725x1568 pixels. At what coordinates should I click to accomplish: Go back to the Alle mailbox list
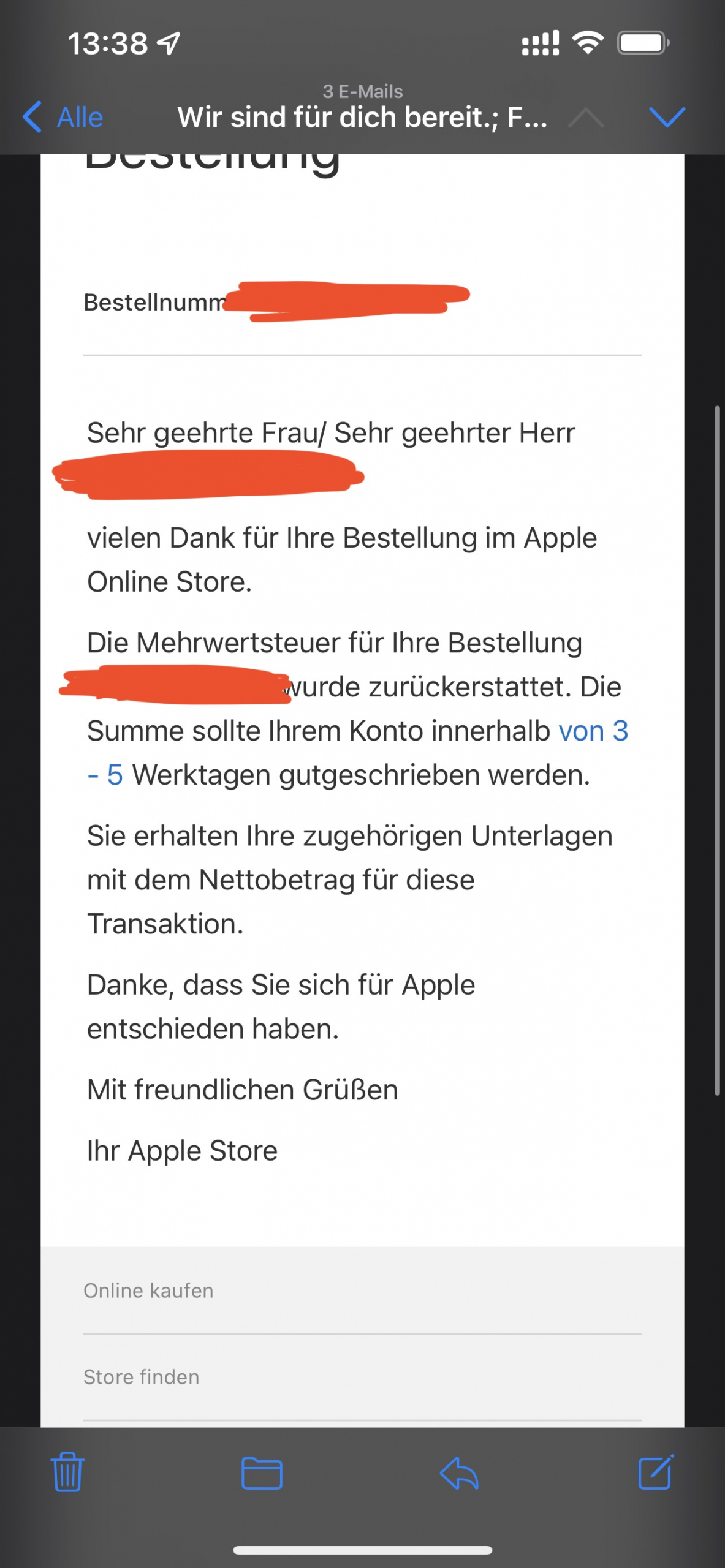pos(63,116)
